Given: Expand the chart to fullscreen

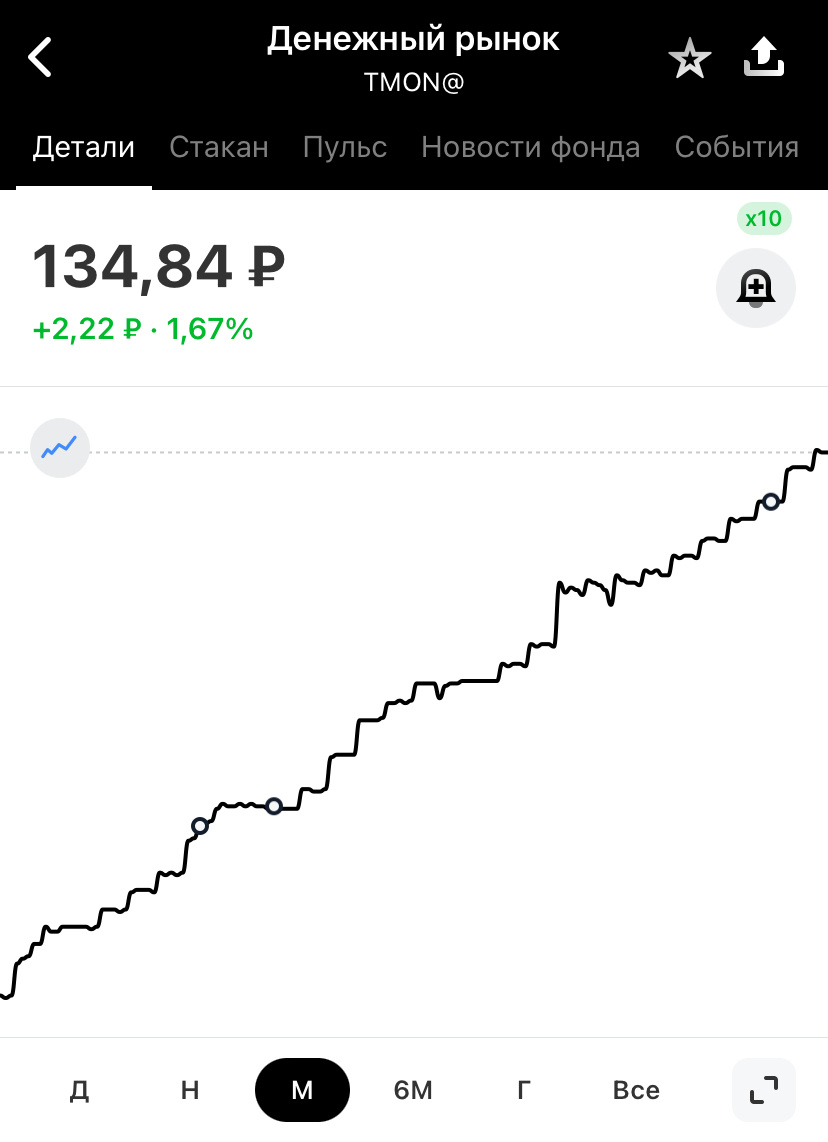Looking at the screenshot, I should point(764,1090).
